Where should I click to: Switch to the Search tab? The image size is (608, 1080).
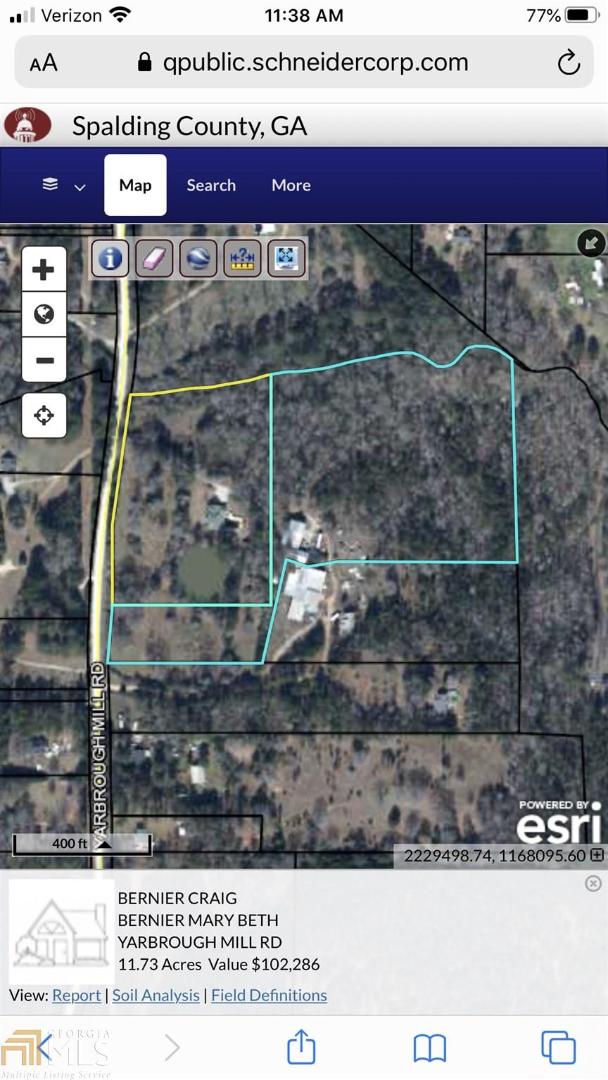(x=211, y=185)
